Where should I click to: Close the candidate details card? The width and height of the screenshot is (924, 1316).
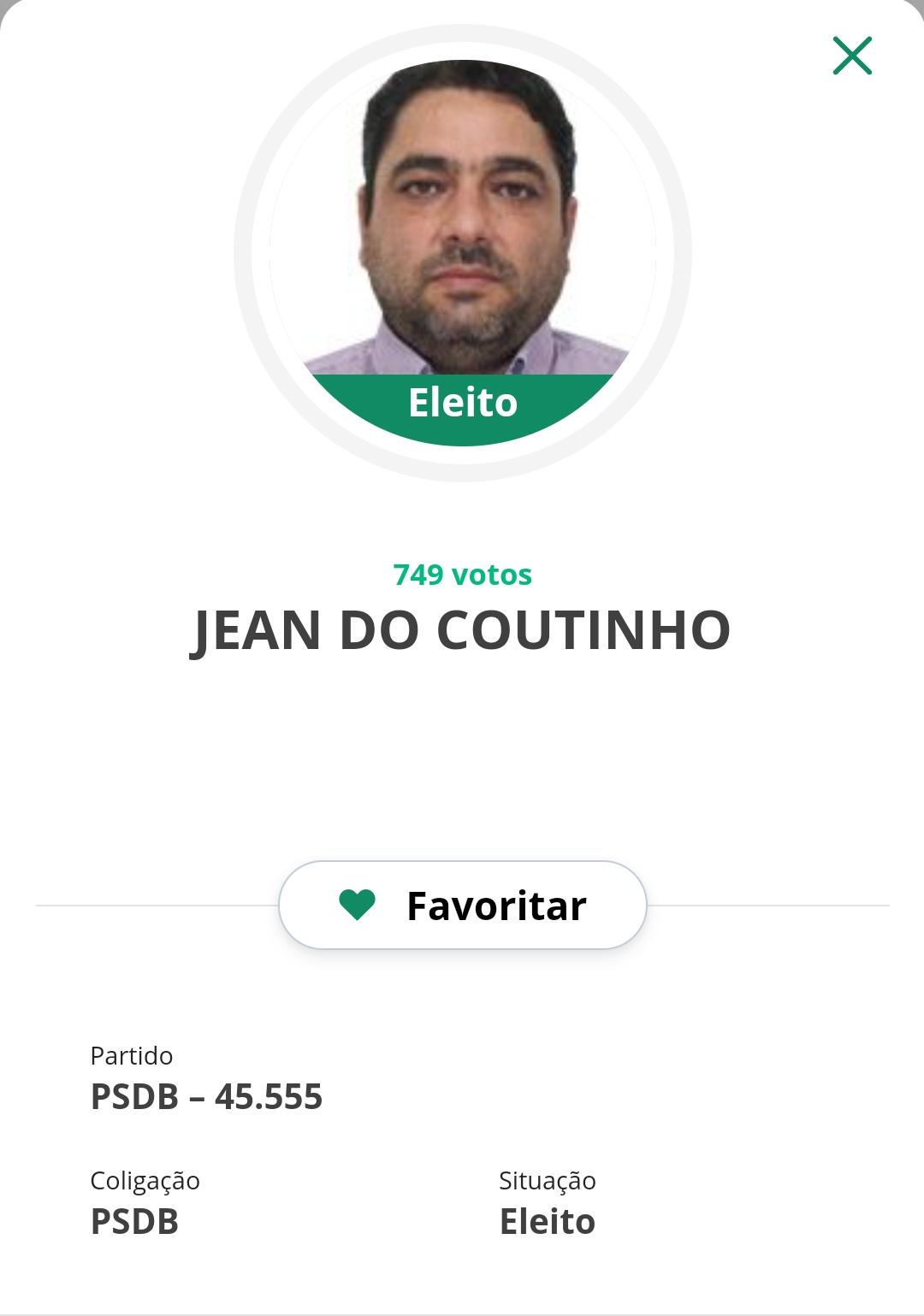pos(852,56)
